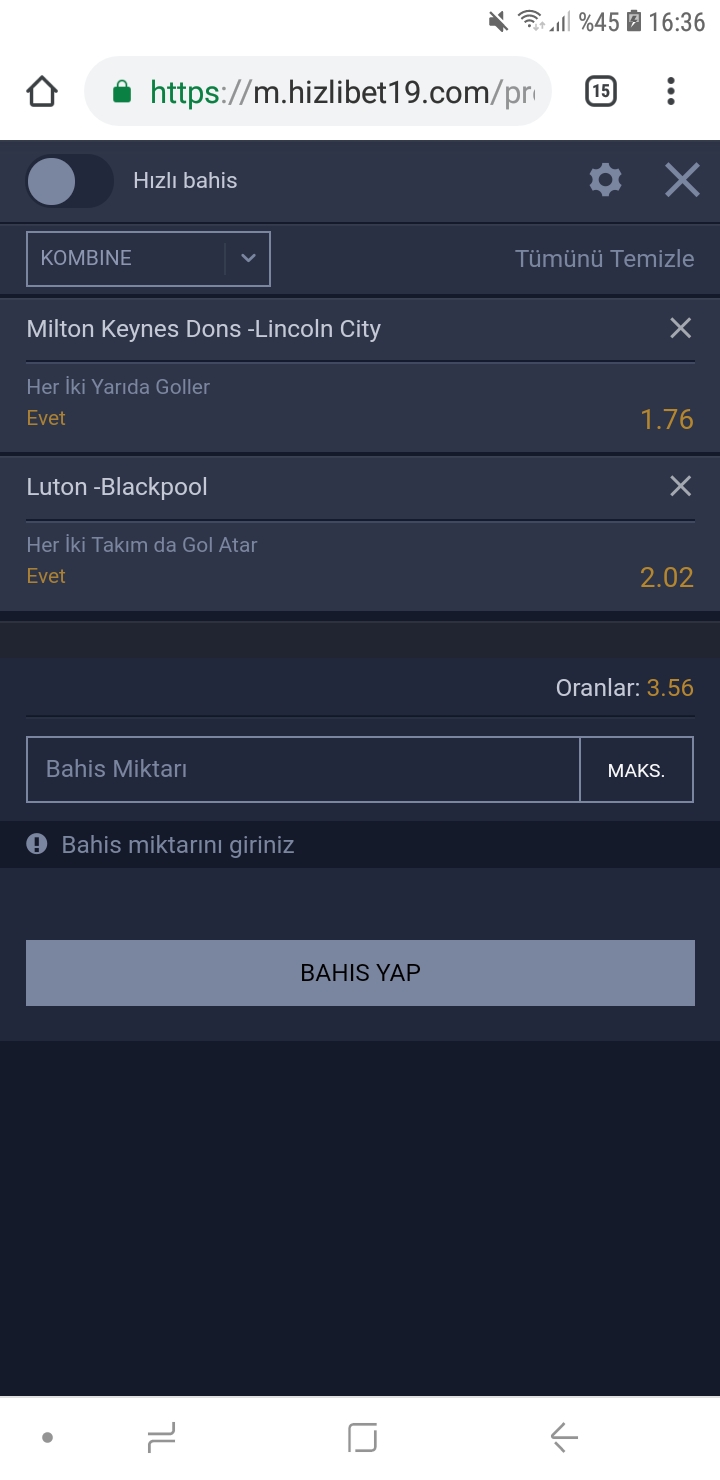The height and width of the screenshot is (1480, 720).
Task: Place the bet with BAHIS YAP
Action: (360, 972)
